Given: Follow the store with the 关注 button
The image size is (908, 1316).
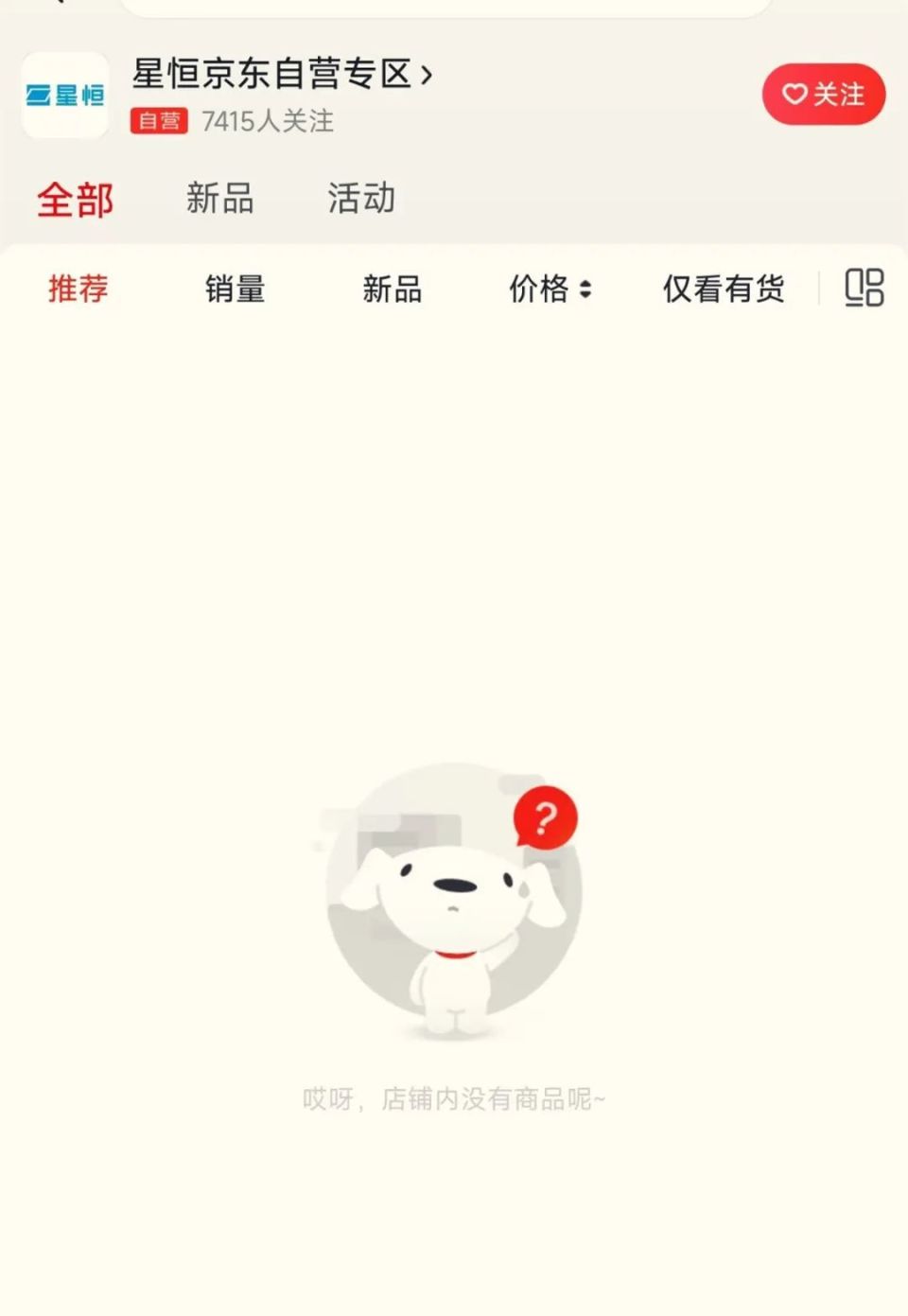Looking at the screenshot, I should click(825, 95).
